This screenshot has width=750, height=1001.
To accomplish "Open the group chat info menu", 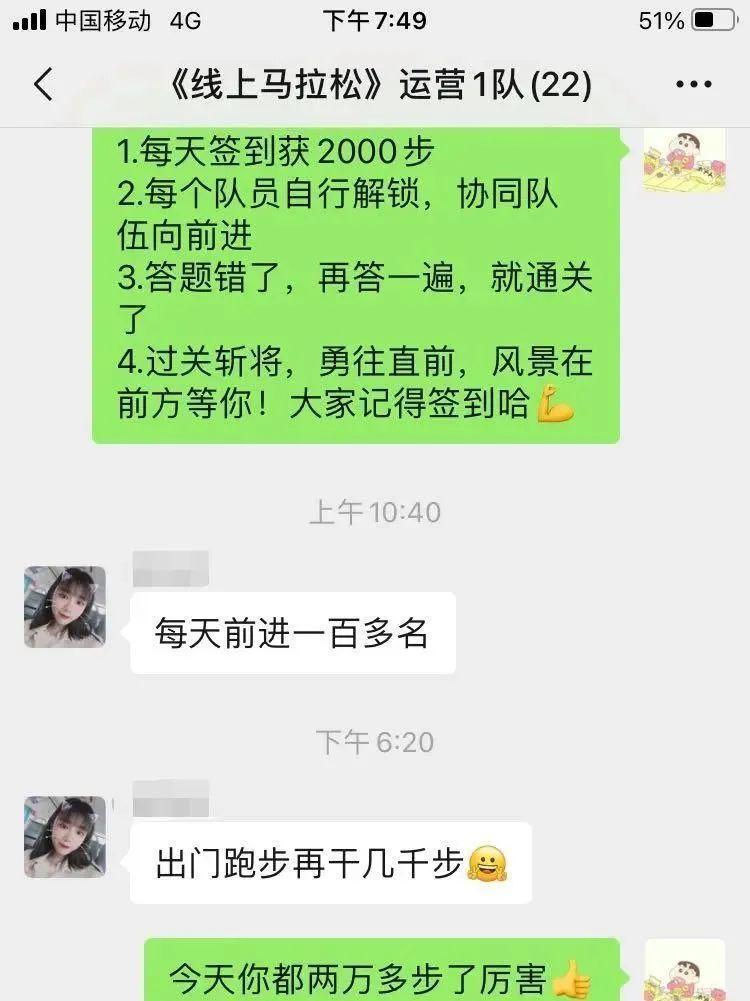I will [x=694, y=85].
